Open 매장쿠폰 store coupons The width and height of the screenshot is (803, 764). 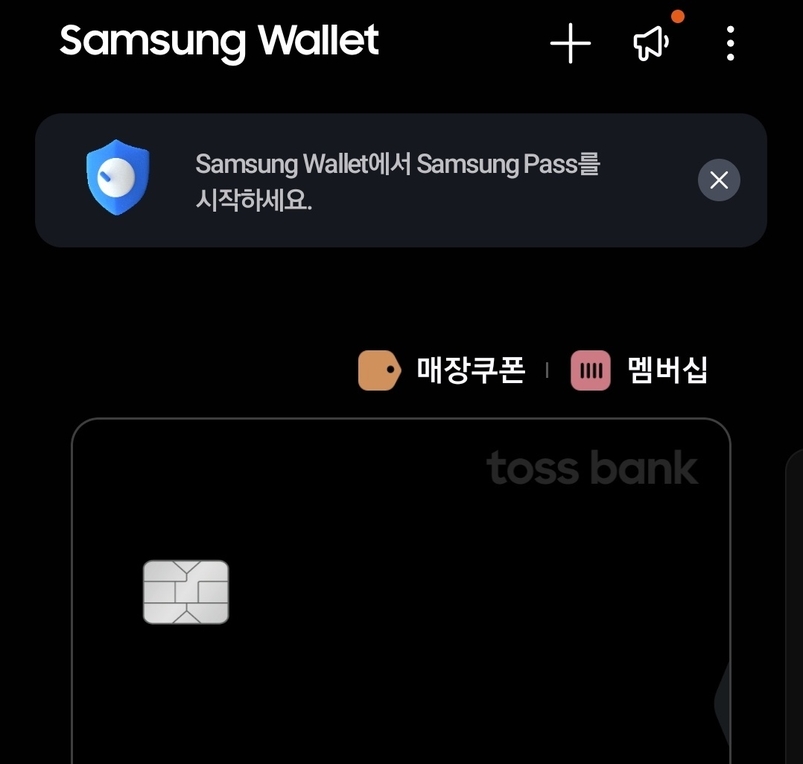(442, 371)
